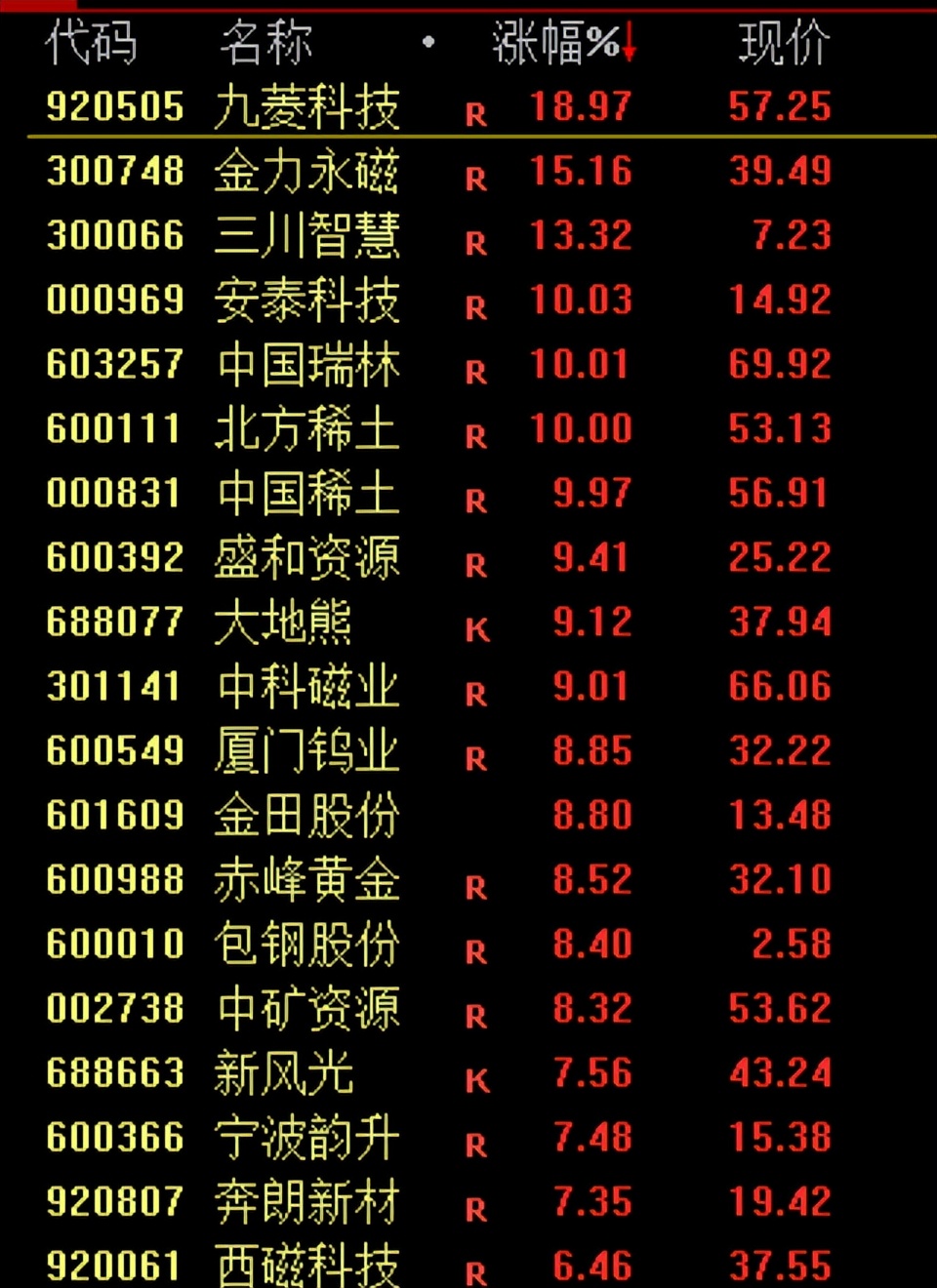The image size is (937, 1288).
Task: Open 金力永磁 stock details
Action: point(306,172)
